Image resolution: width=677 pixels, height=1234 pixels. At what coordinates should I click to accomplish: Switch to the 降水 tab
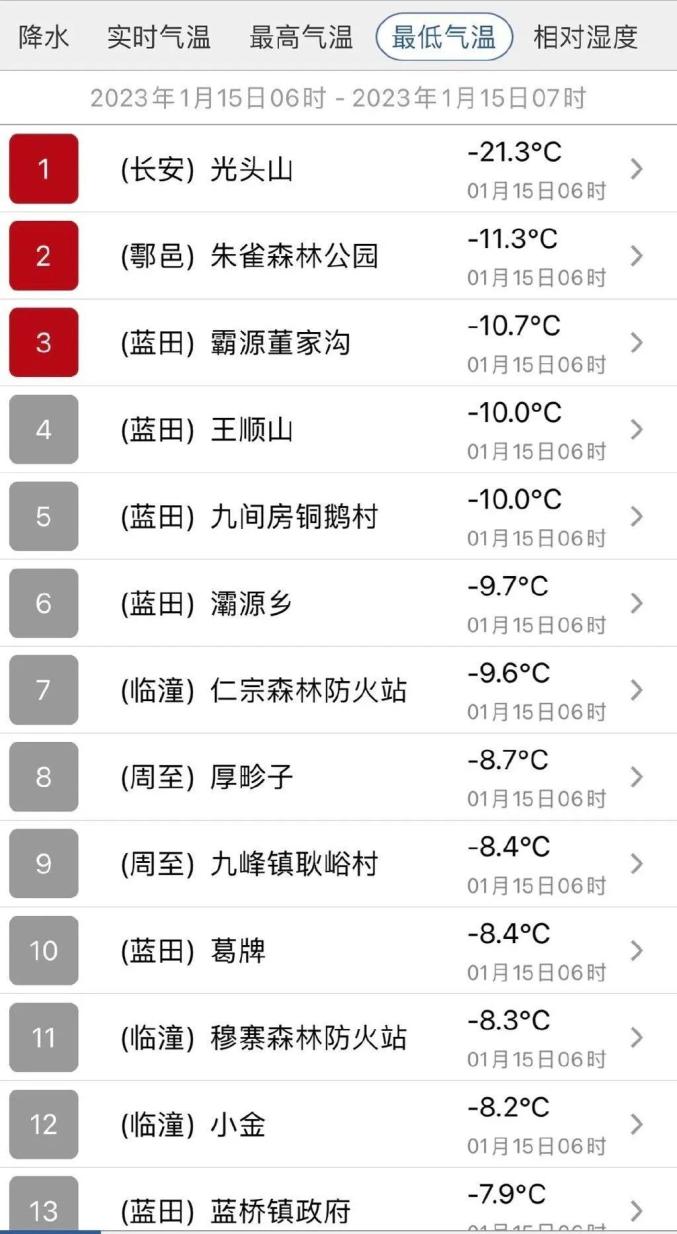click(45, 38)
